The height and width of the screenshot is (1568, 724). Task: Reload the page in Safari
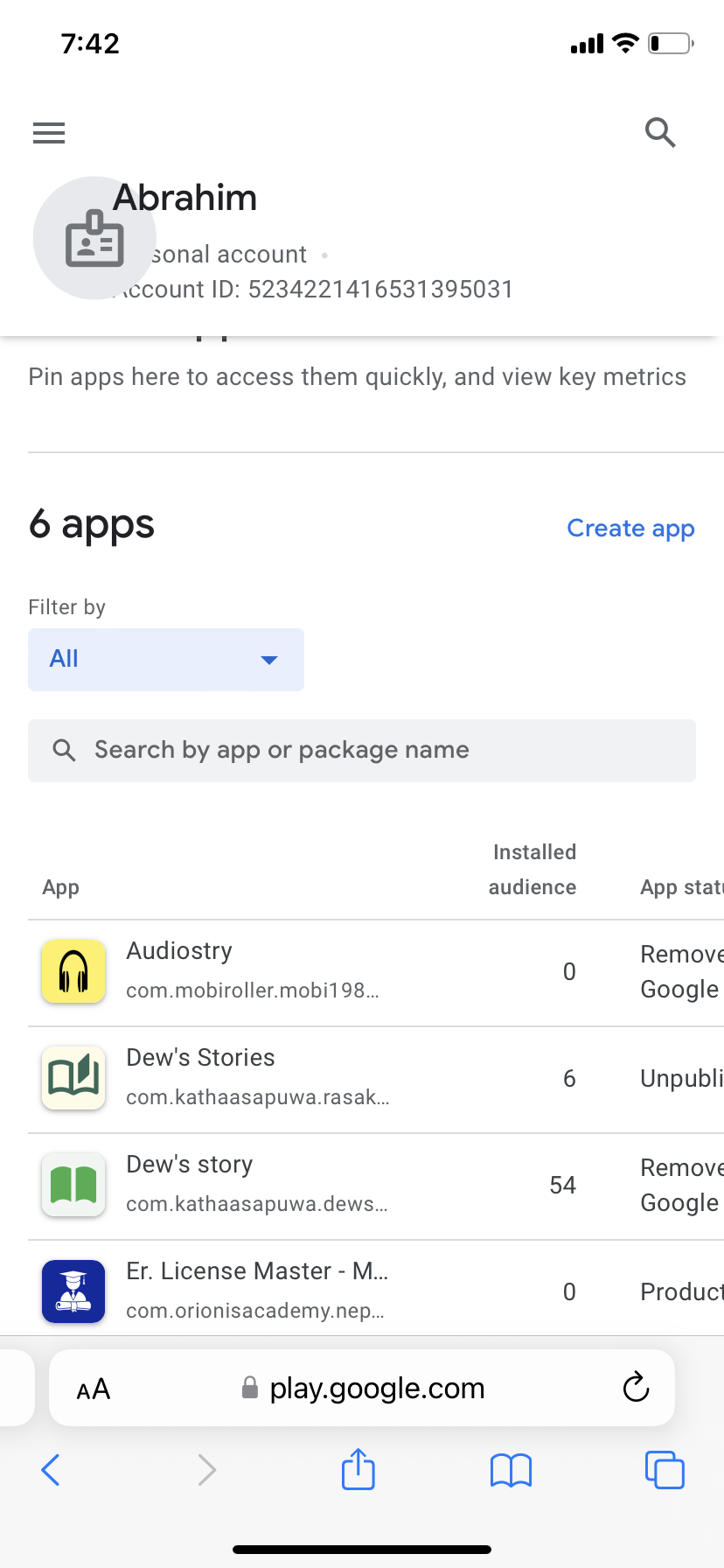[636, 1388]
